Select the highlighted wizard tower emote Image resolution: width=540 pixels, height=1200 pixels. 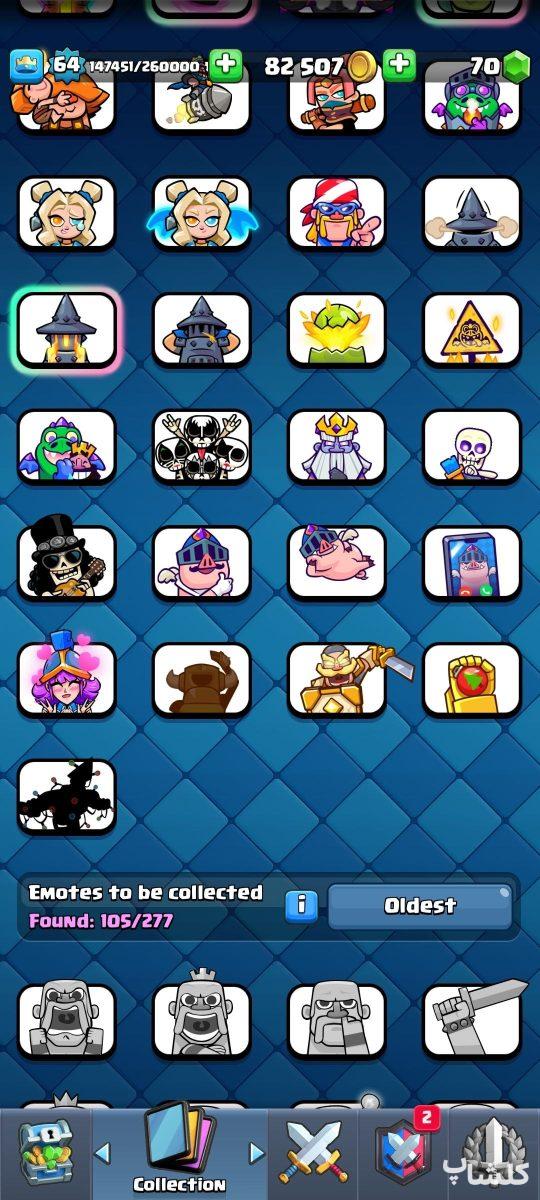[x=66, y=330]
